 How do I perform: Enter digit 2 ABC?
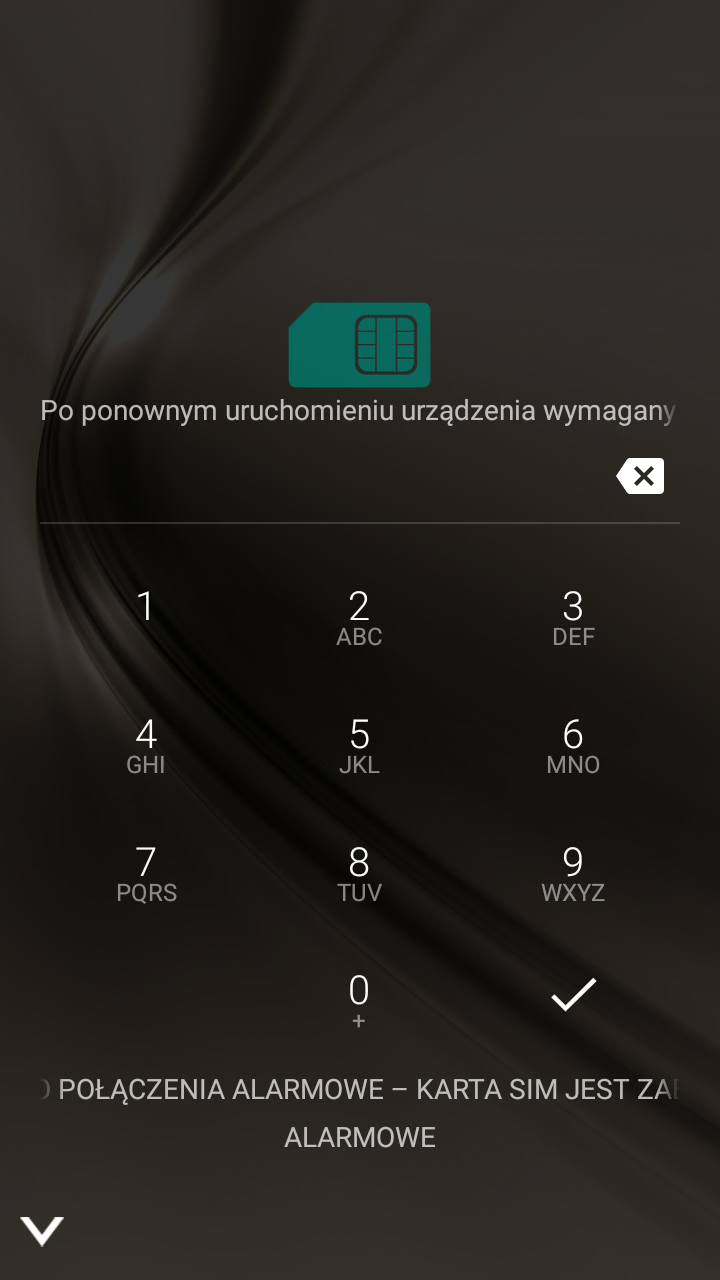click(x=359, y=619)
